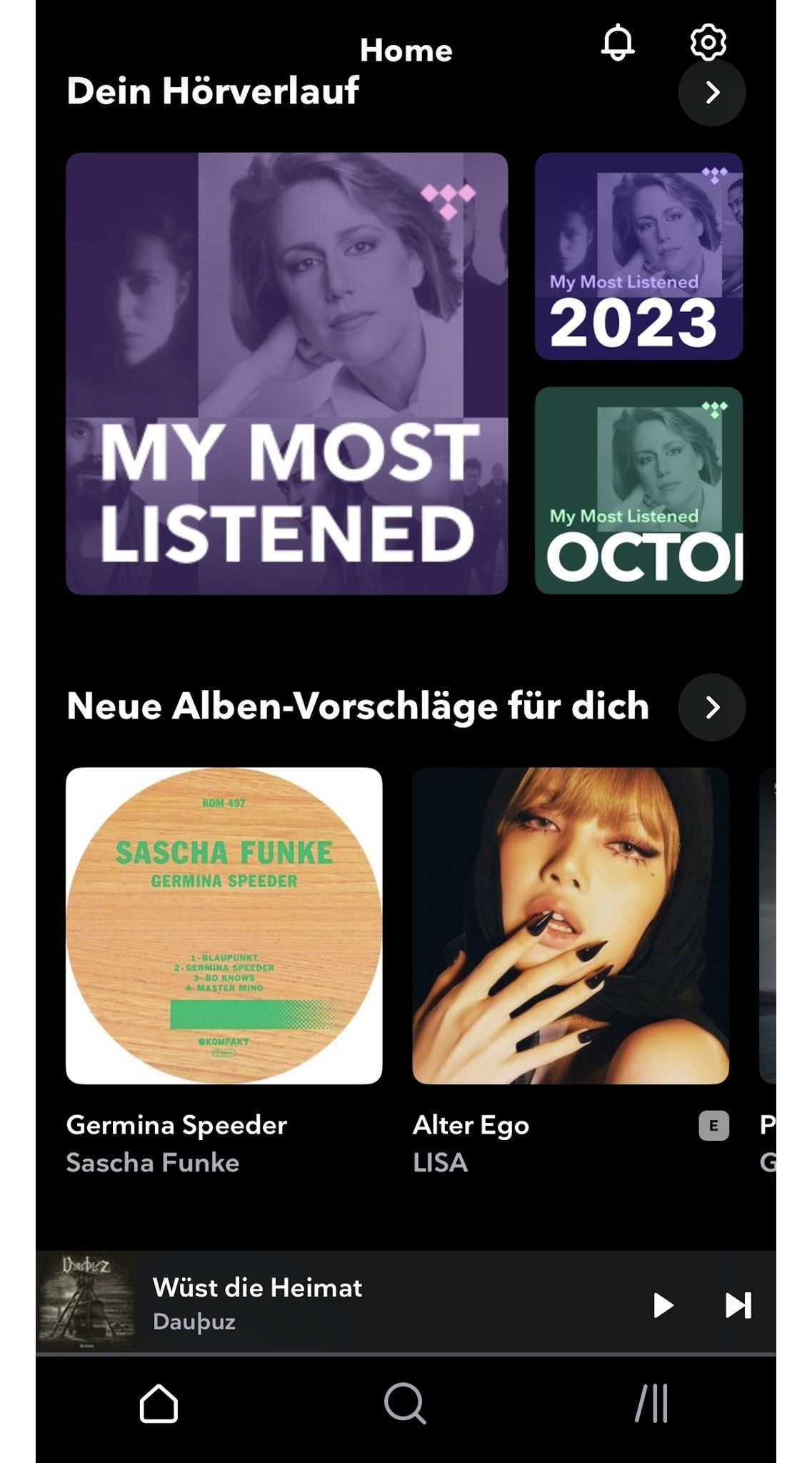The height and width of the screenshot is (1463, 812).
Task: Open settings via the gear icon
Action: (x=708, y=43)
